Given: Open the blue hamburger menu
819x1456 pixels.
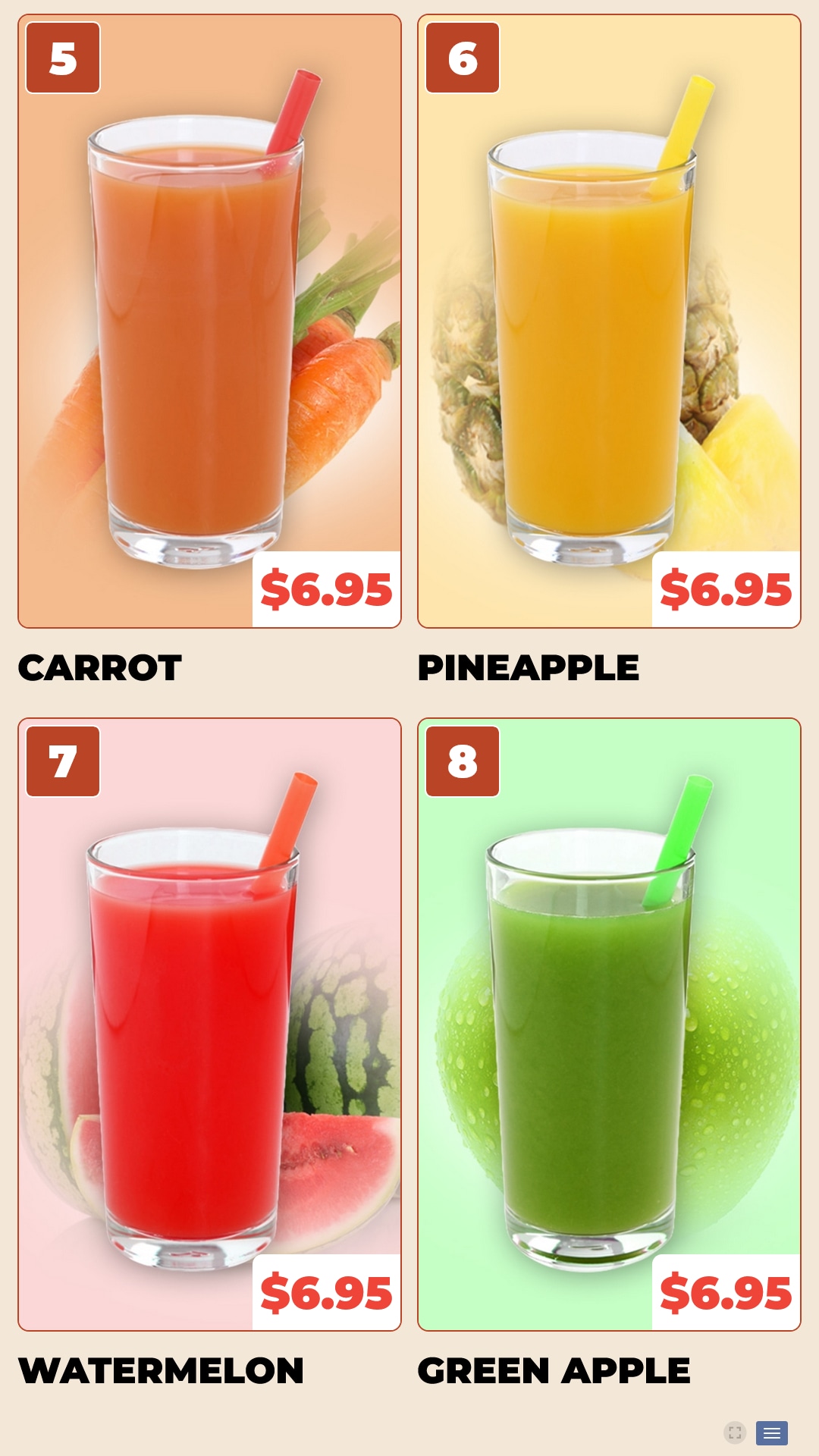Looking at the screenshot, I should pyautogui.click(x=772, y=1432).
